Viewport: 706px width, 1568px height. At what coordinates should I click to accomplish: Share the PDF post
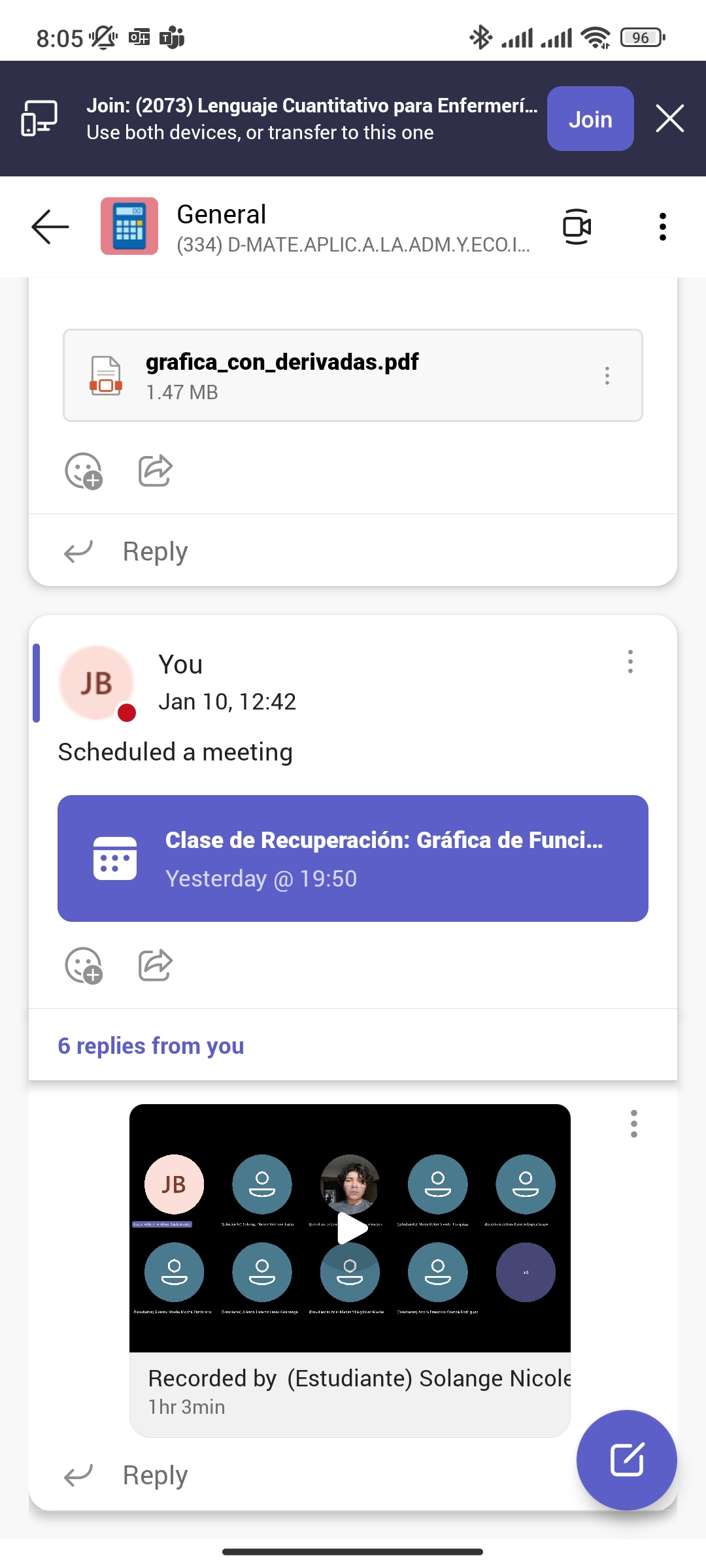(155, 470)
